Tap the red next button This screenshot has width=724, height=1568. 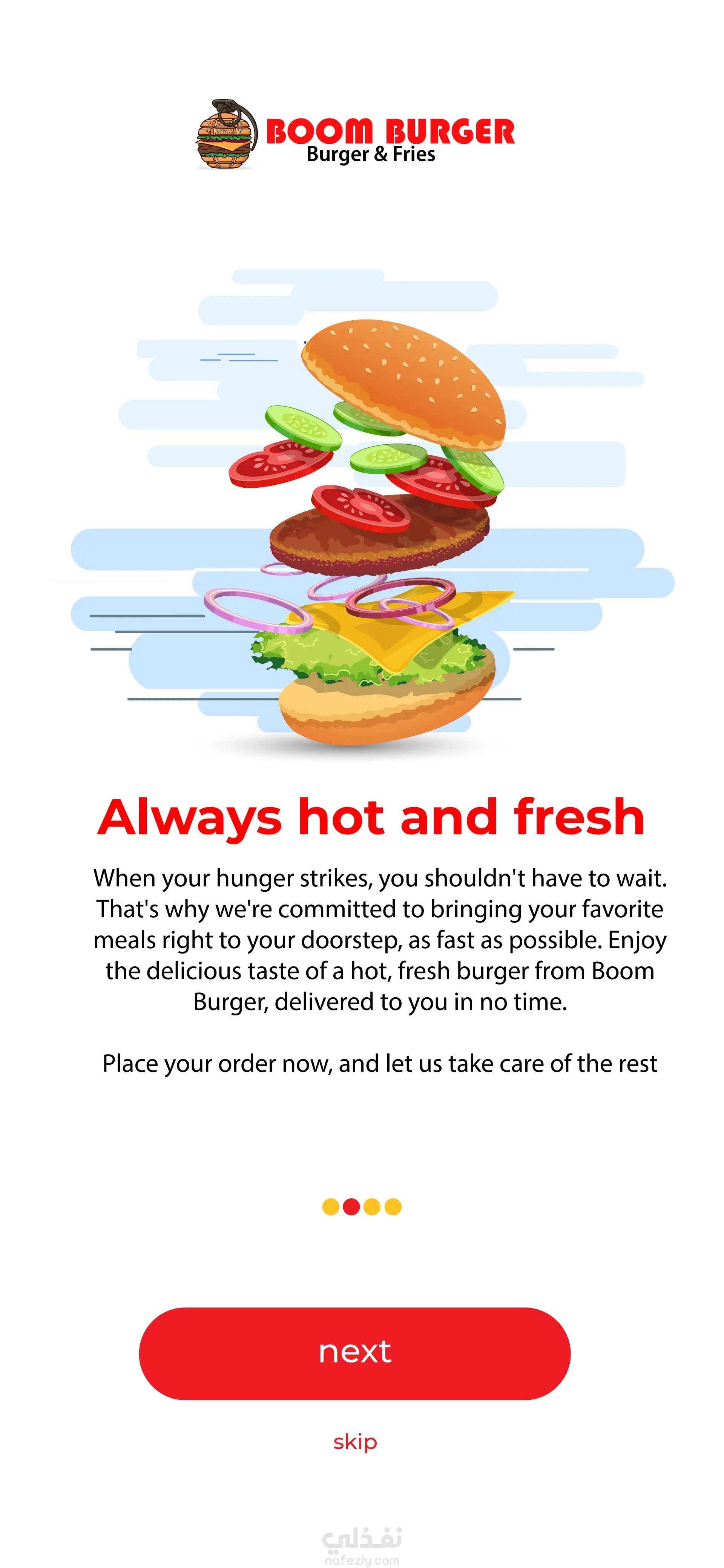[355, 1353]
